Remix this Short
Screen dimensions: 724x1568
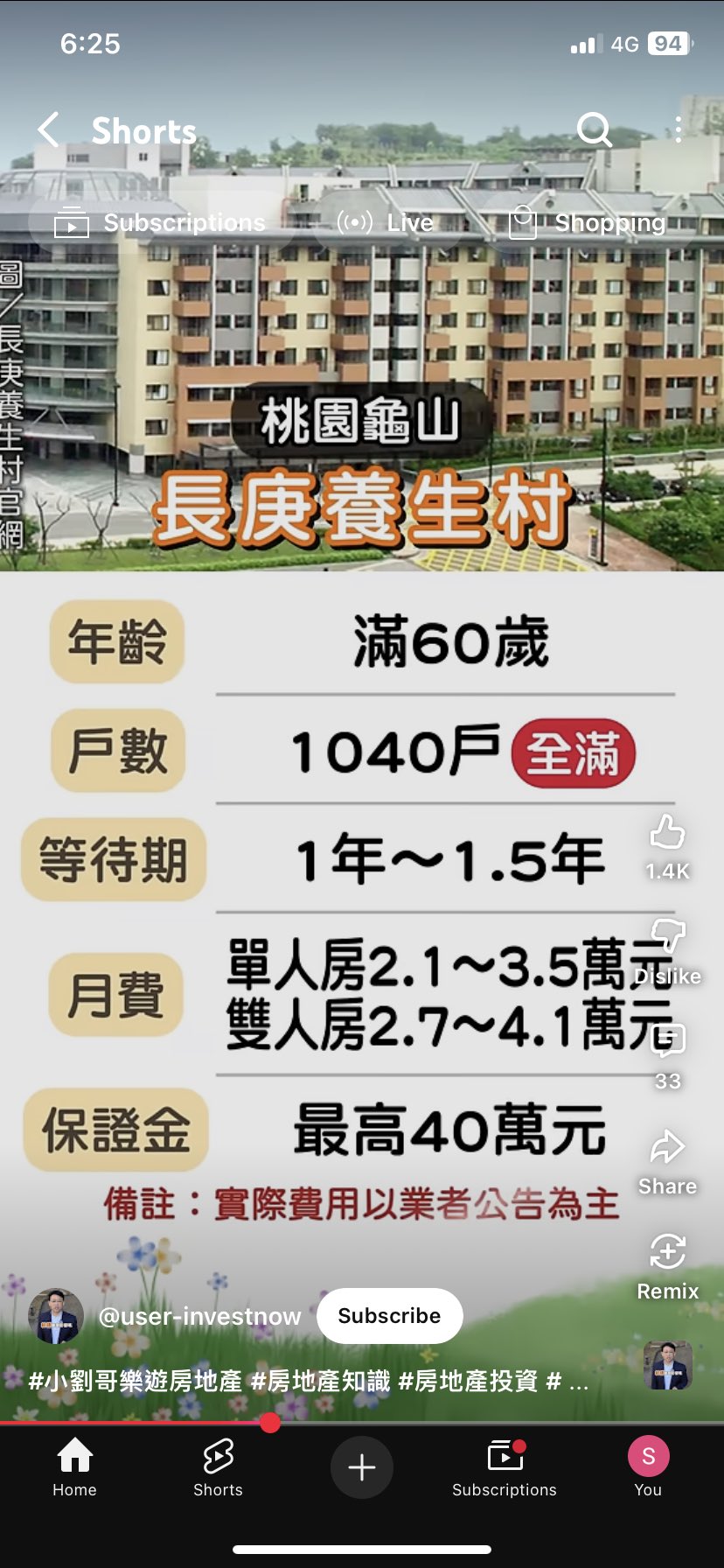click(667, 1266)
